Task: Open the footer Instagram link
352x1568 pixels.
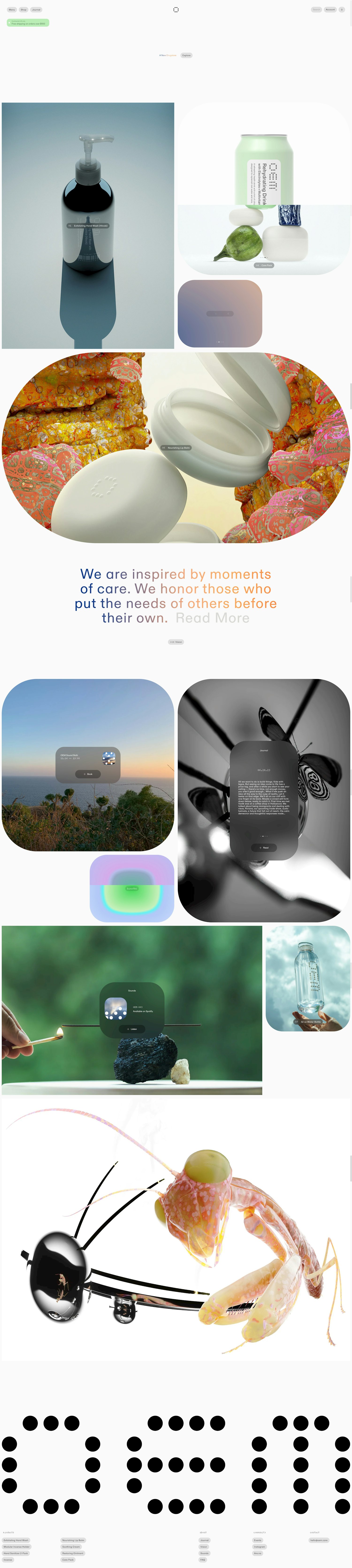Action: [x=260, y=1547]
